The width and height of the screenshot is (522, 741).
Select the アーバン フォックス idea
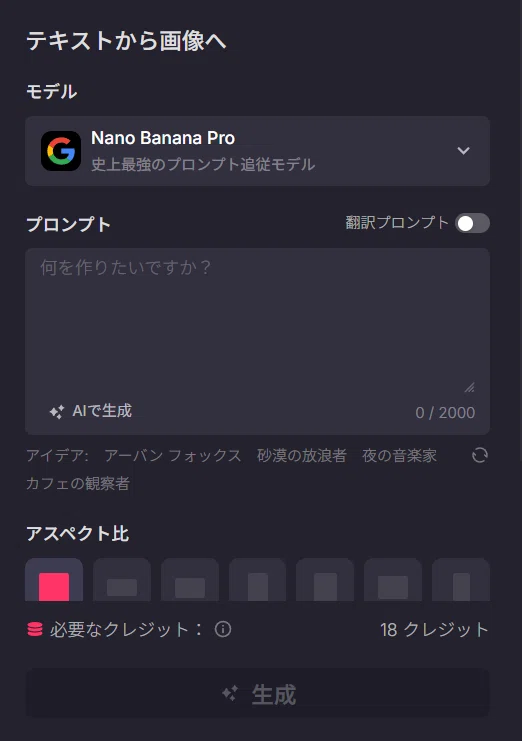(x=172, y=456)
